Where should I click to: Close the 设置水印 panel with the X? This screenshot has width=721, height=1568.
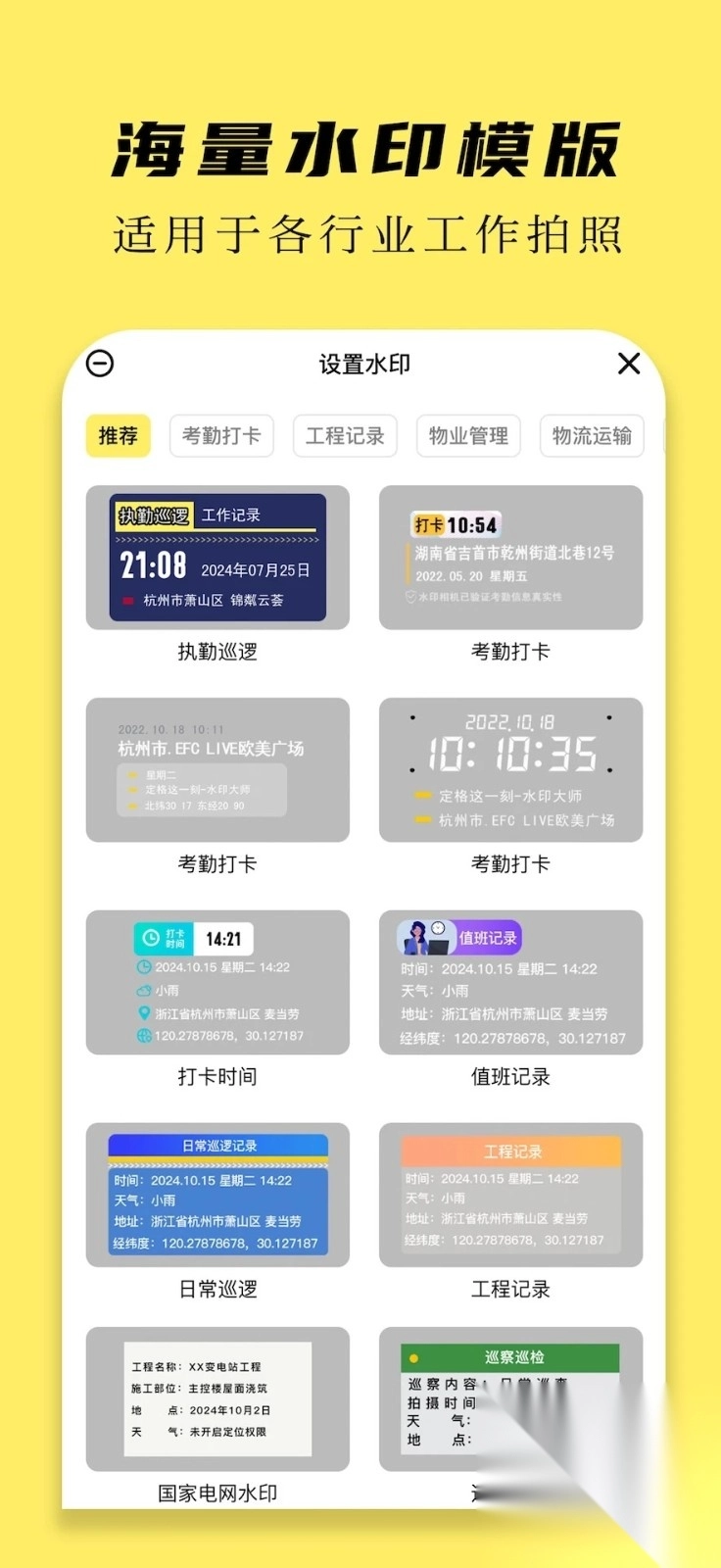[x=628, y=364]
